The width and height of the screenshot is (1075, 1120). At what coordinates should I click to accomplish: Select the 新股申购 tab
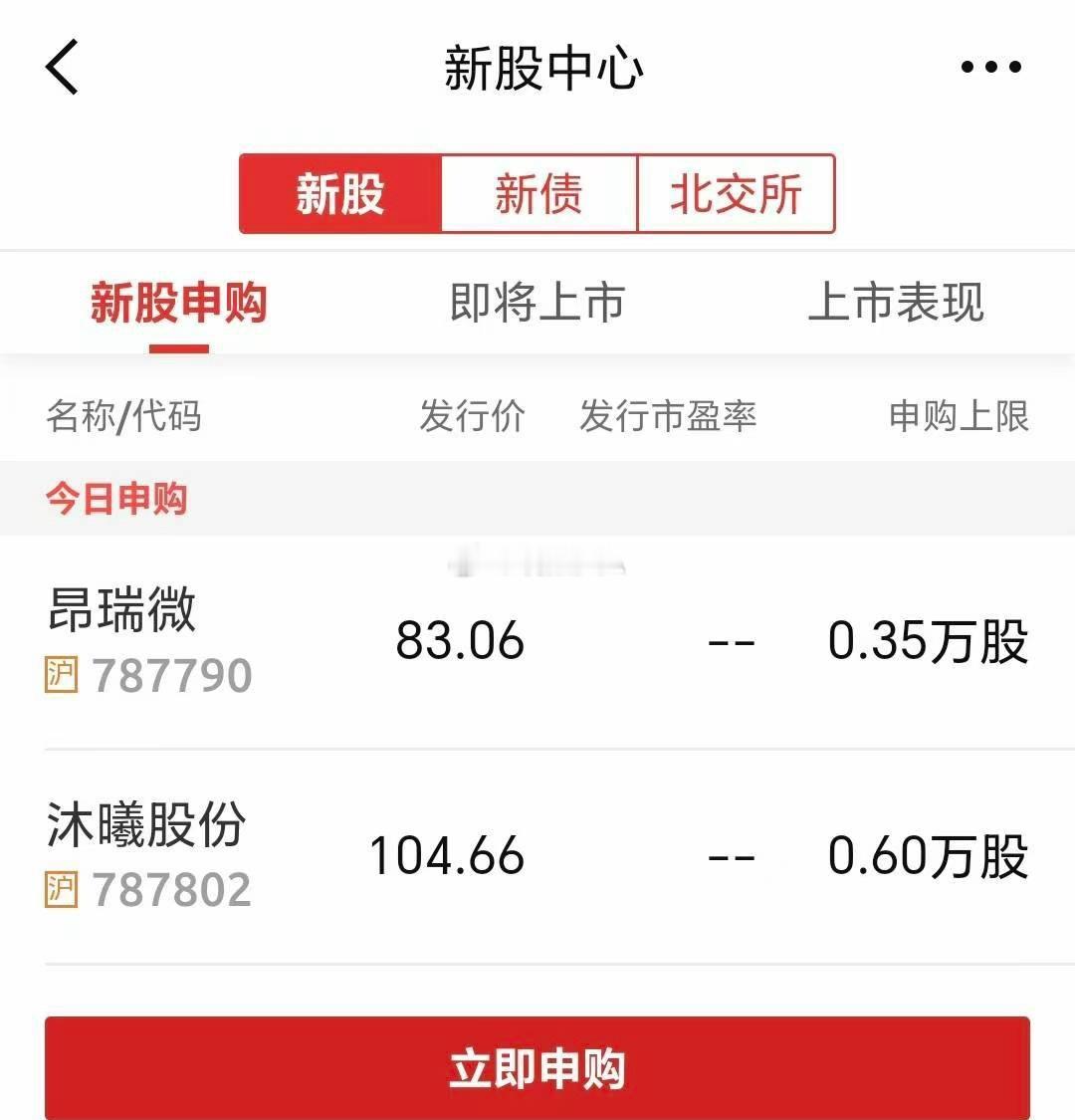tap(178, 305)
